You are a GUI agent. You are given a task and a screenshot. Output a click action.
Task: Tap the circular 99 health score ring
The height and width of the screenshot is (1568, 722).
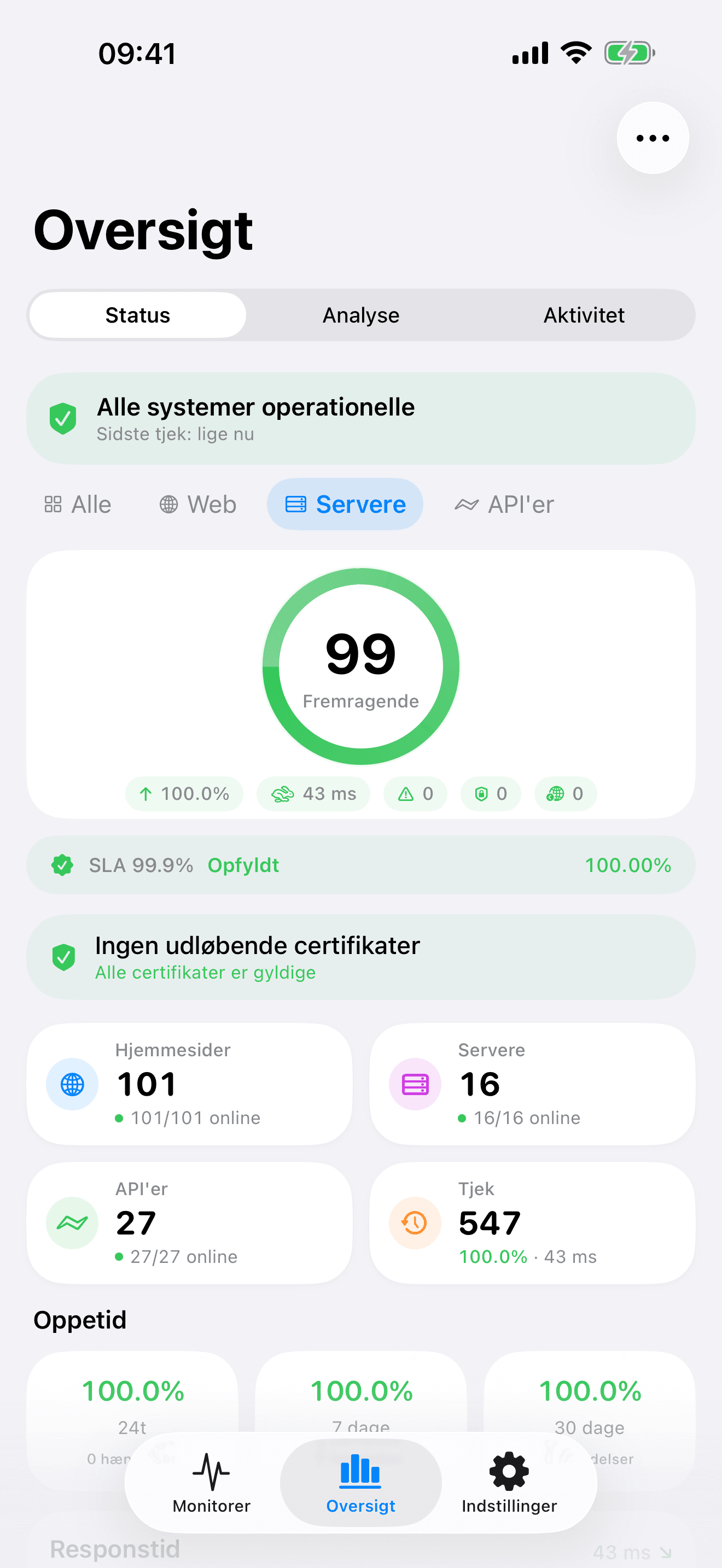[360, 666]
